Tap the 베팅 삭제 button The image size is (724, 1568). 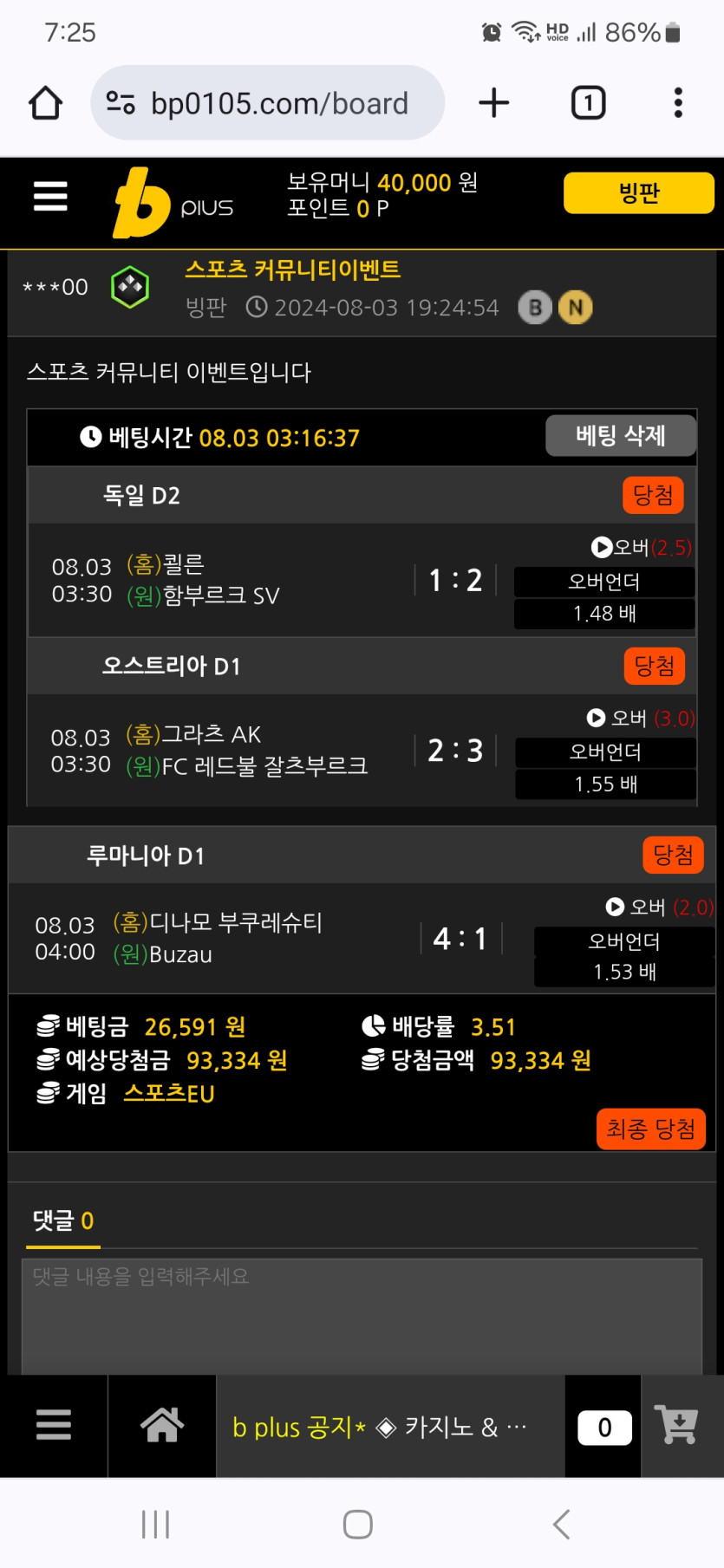click(620, 435)
